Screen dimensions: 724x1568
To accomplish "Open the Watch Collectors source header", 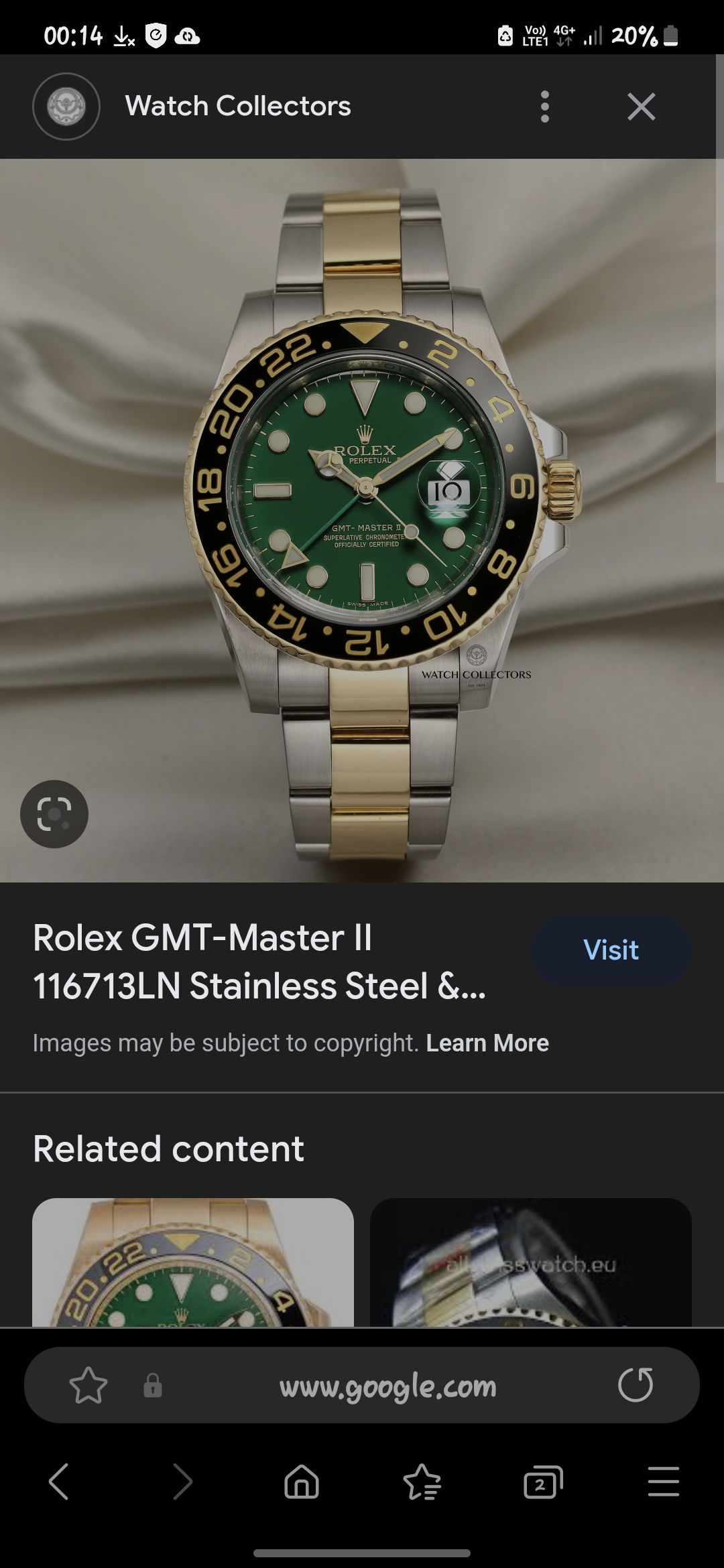I will (237, 106).
